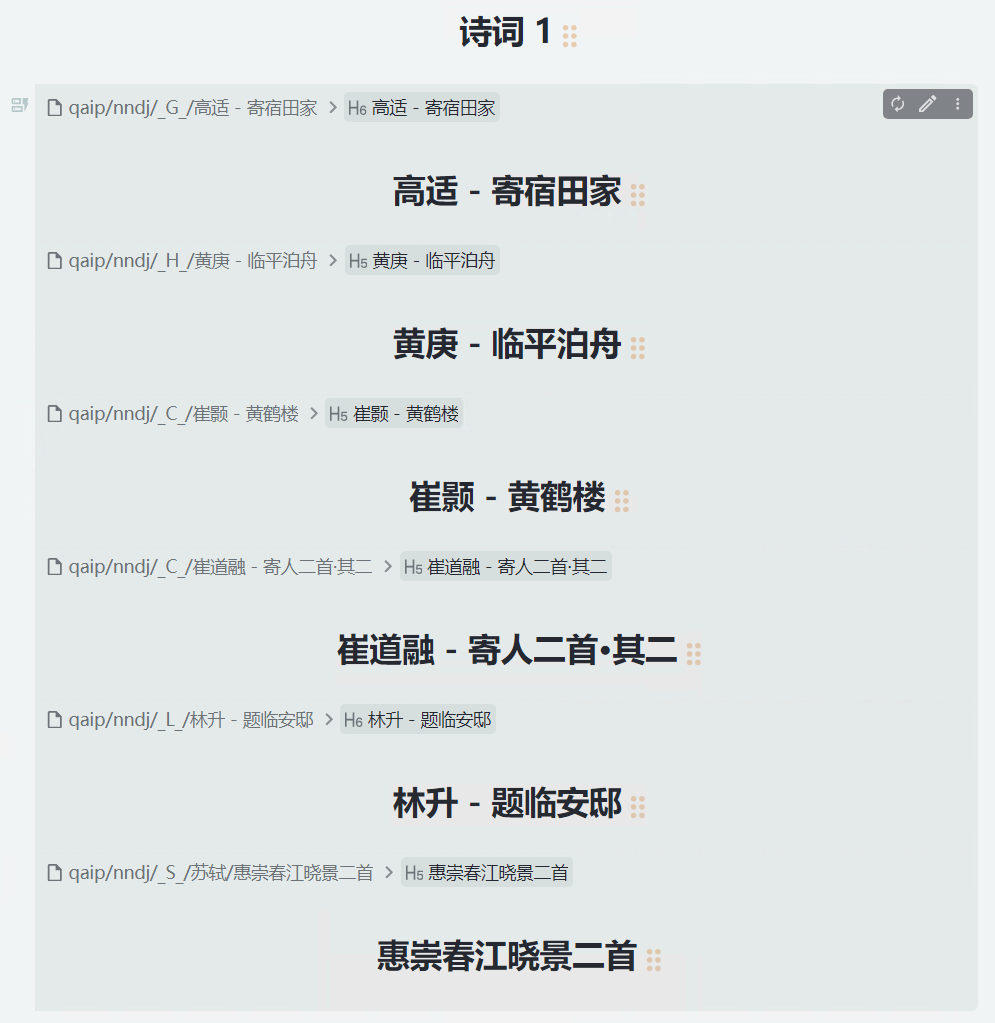Select the H5 崔颢 - 黄鹤楼 heading chip
This screenshot has height=1023, width=995.
click(394, 414)
